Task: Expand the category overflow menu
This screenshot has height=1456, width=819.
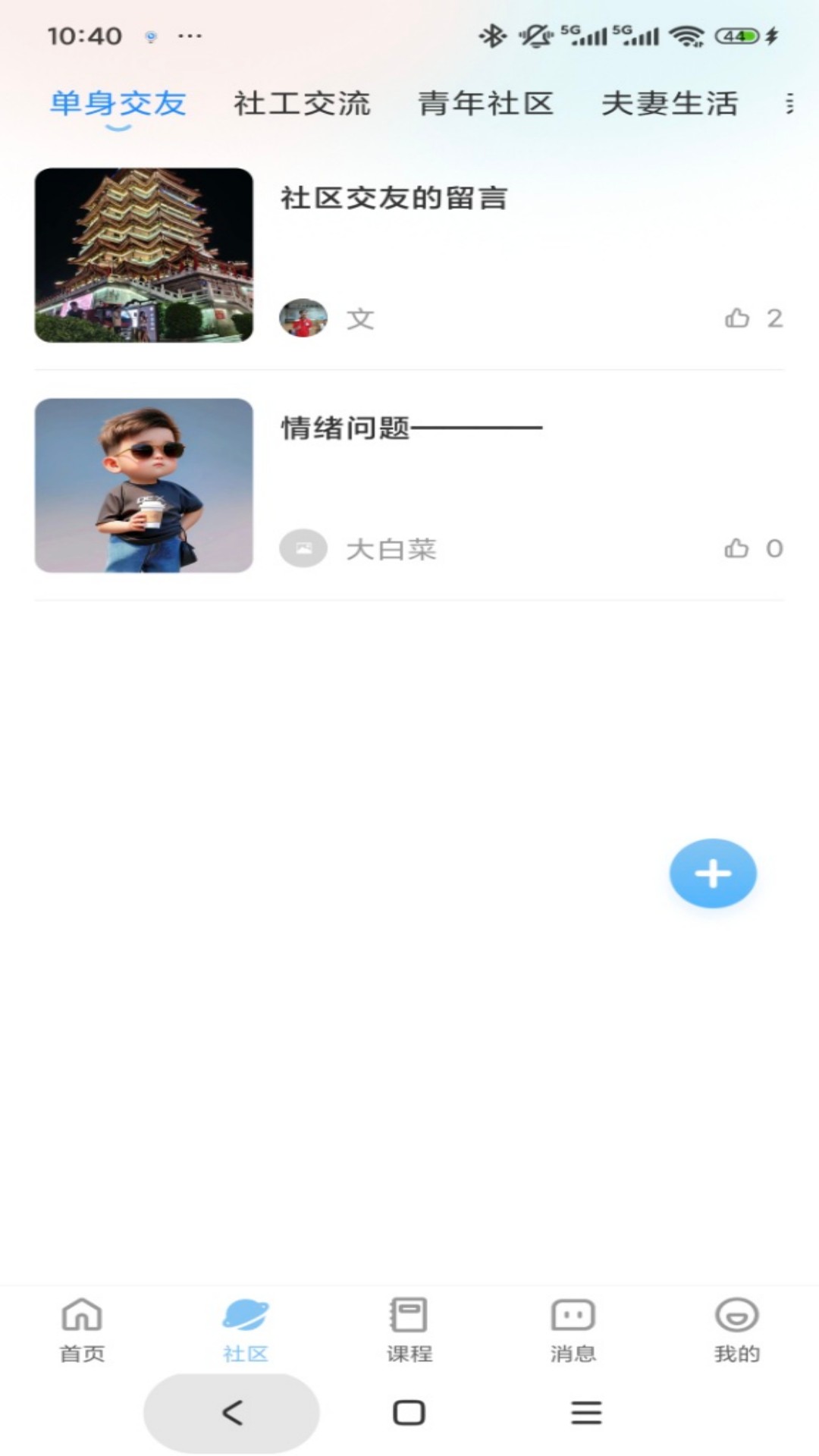Action: (789, 104)
